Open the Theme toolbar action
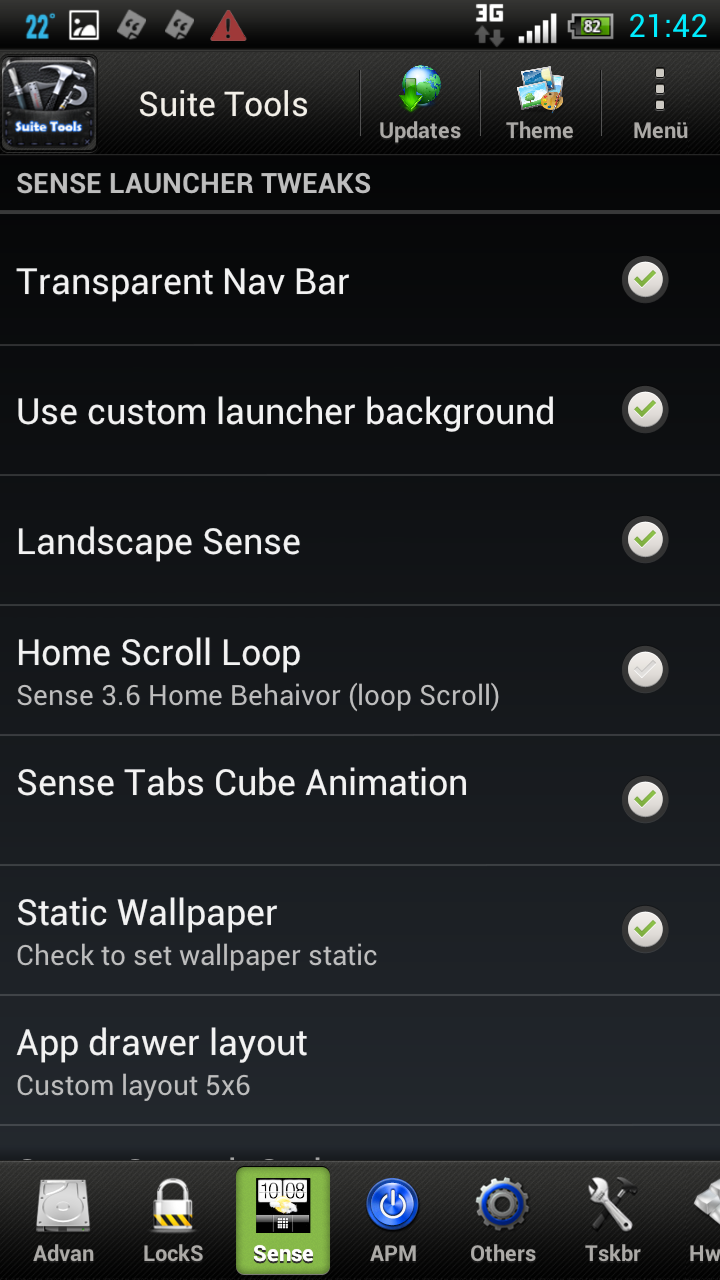Viewport: 720px width, 1280px height. coord(540,104)
